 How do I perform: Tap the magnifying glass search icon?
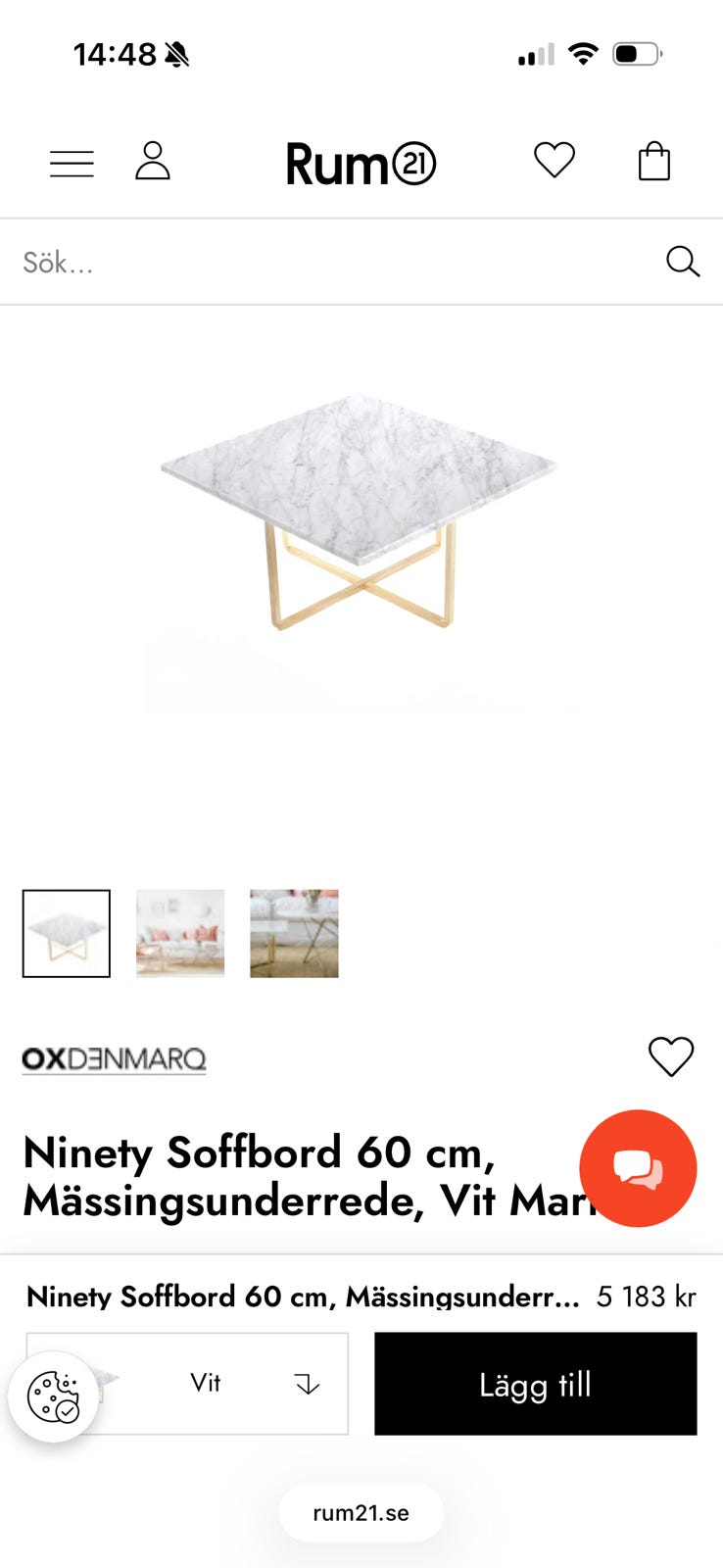pyautogui.click(x=682, y=262)
